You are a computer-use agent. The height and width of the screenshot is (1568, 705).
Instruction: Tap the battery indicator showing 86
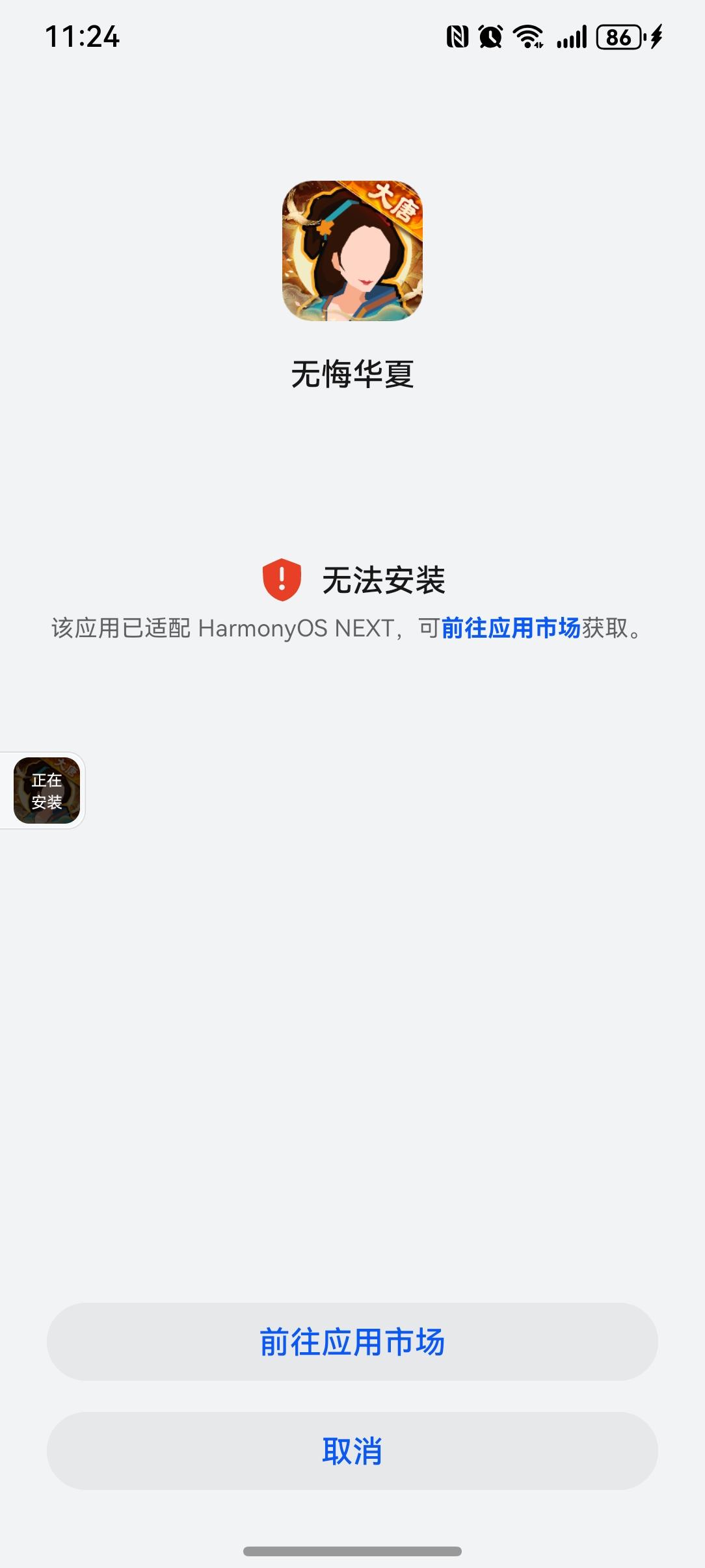tap(618, 37)
